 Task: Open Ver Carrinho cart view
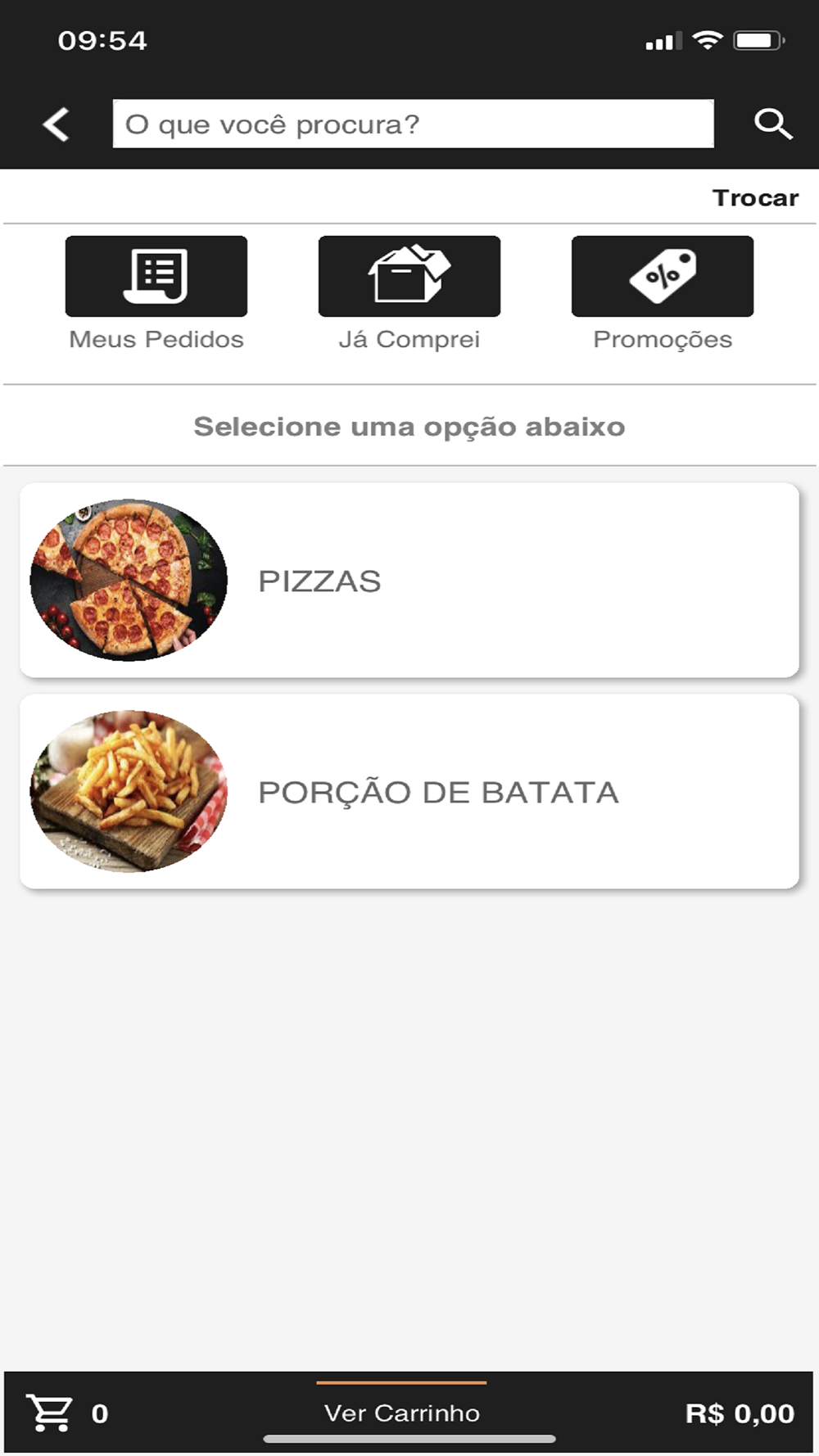401,1413
